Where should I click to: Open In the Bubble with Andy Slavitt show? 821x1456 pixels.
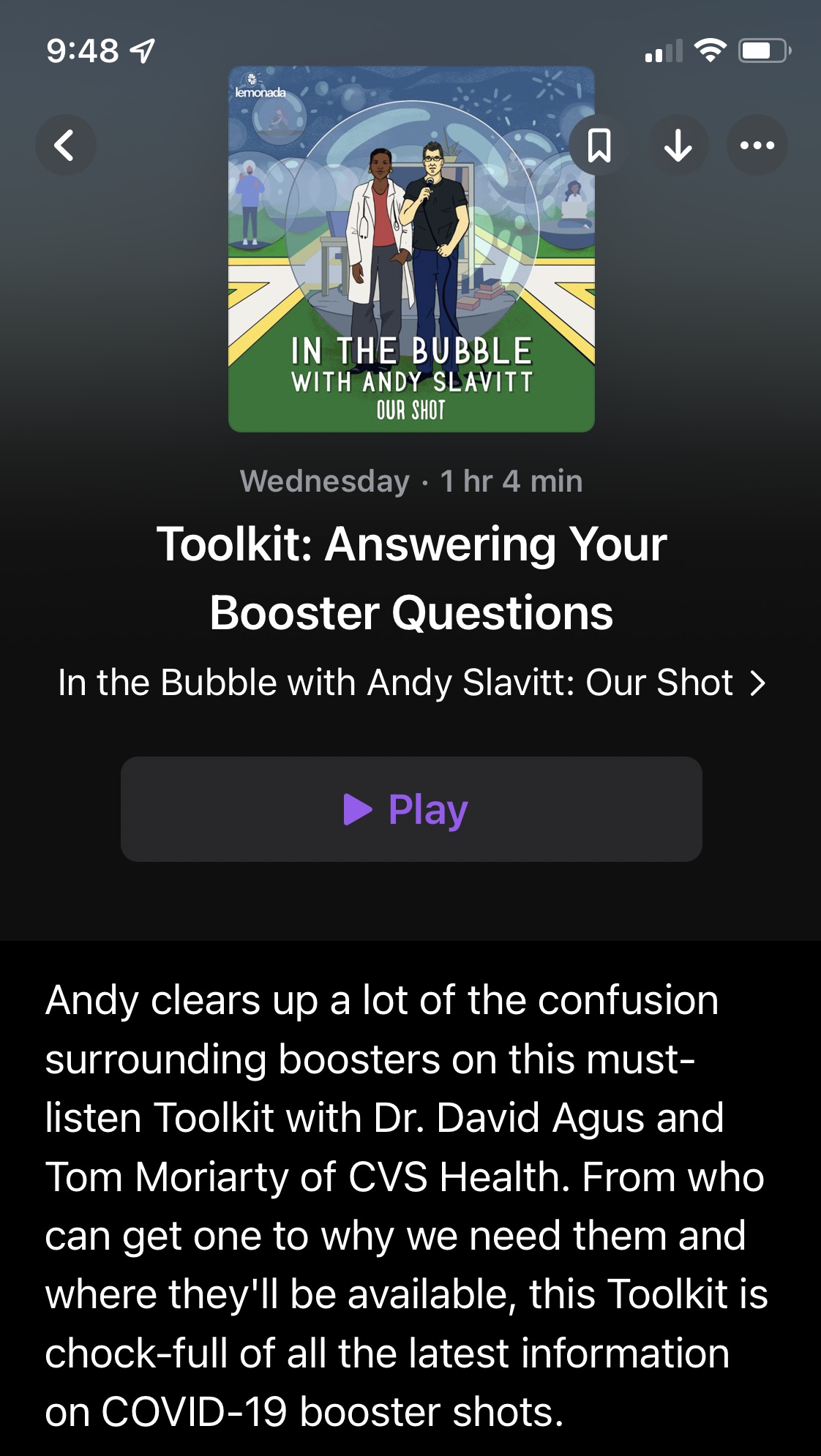click(411, 683)
